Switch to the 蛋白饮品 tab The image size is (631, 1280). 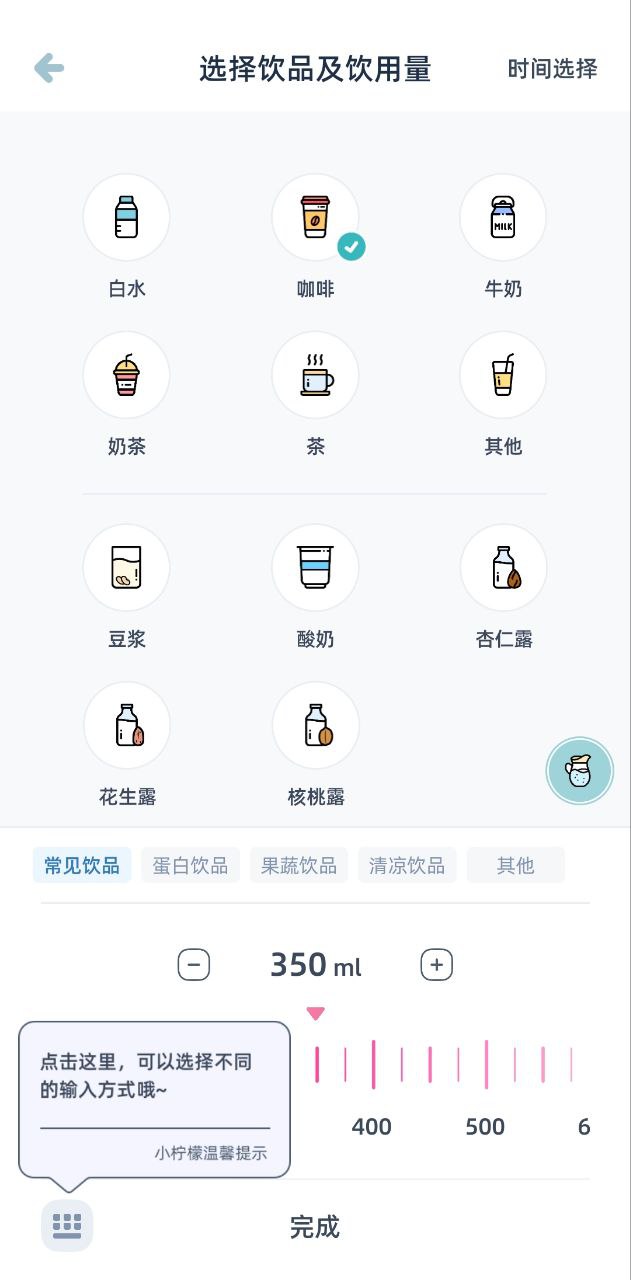tap(190, 865)
